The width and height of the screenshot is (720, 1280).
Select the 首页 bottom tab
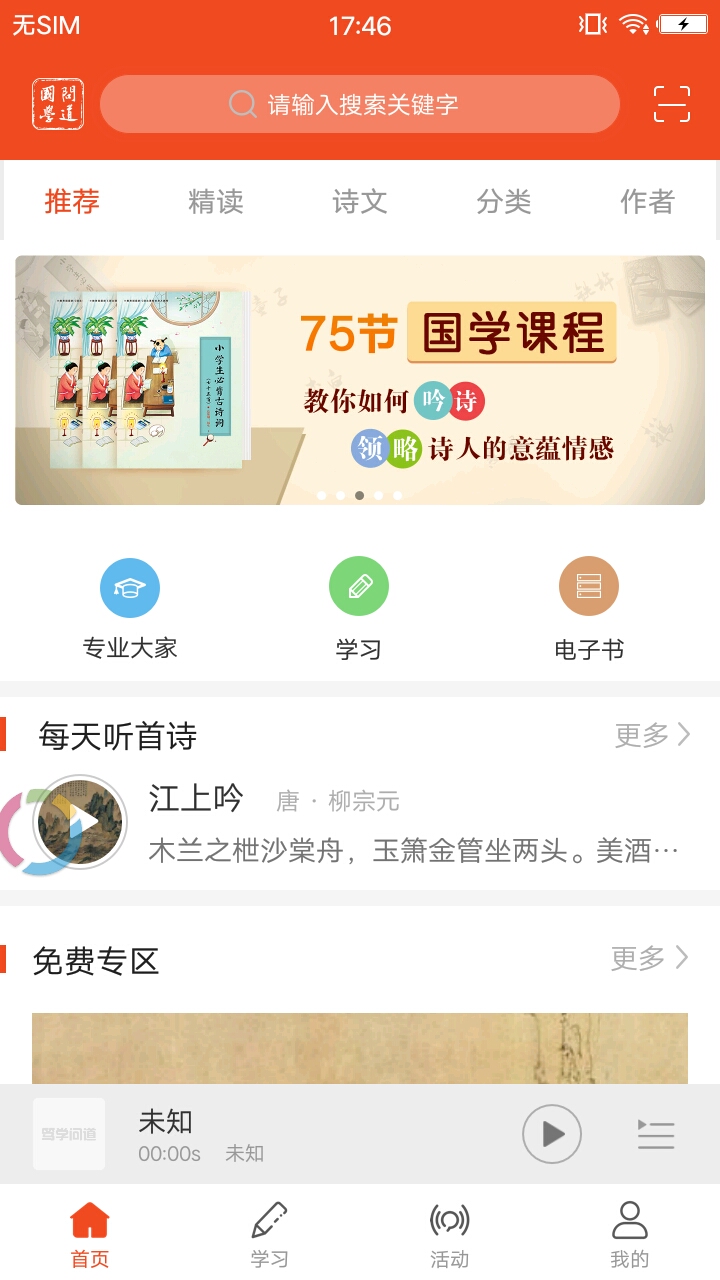[90, 1234]
